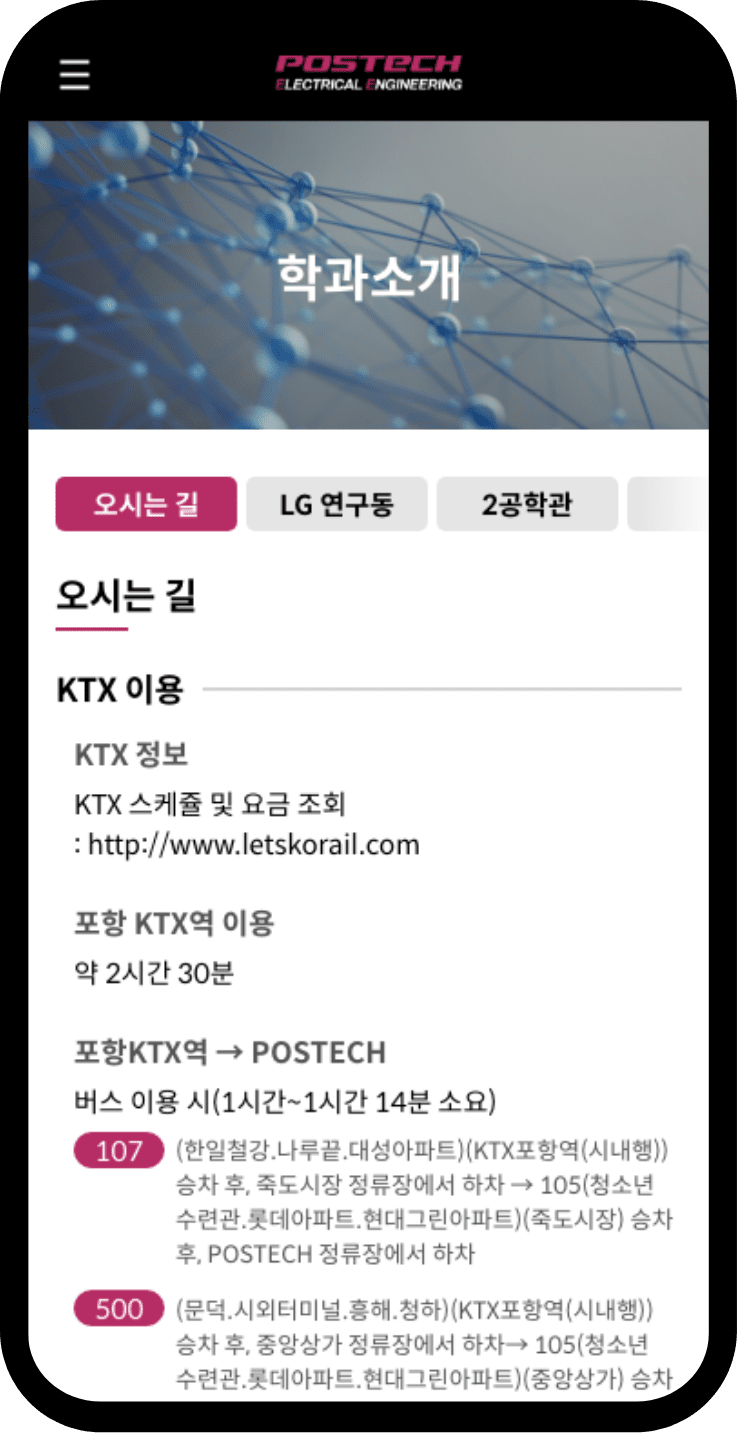Viewport: 737px width, 1433px height.
Task: Select the 오시는 길 tab
Action: [146, 504]
